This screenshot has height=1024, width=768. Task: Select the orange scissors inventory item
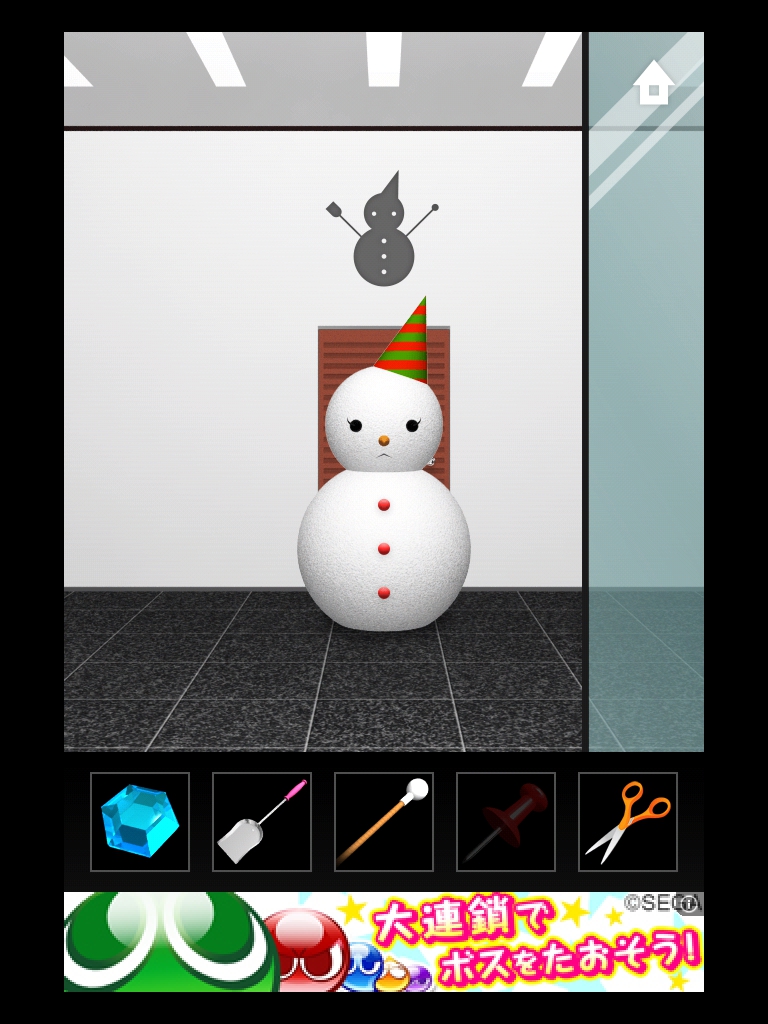628,822
